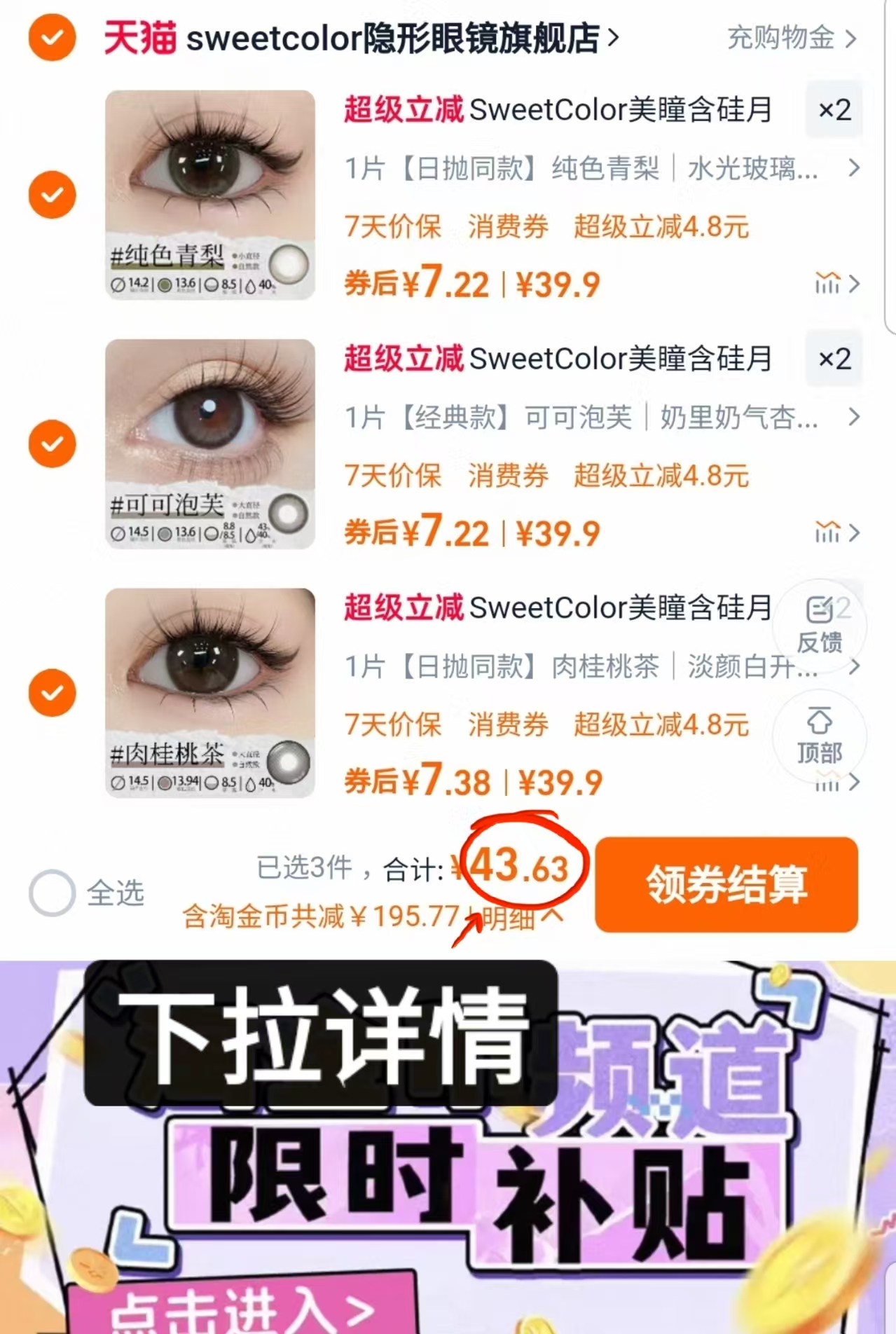Open SKU options chevron for 纯色青梨 item
Image resolution: width=896 pixels, height=1334 pixels.
click(x=853, y=168)
